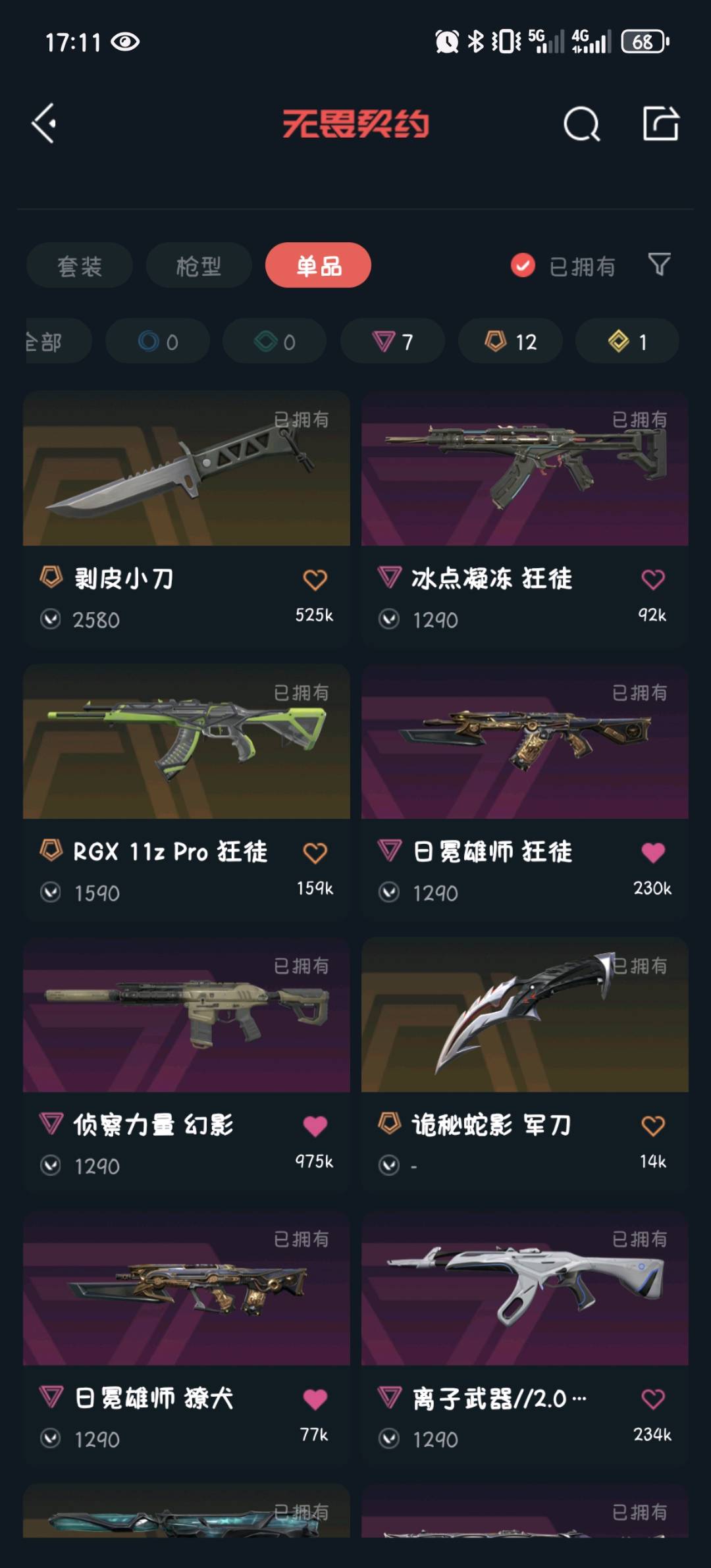
Task: Unlike the 日冕雄师 狂徒 skin
Action: point(652,853)
